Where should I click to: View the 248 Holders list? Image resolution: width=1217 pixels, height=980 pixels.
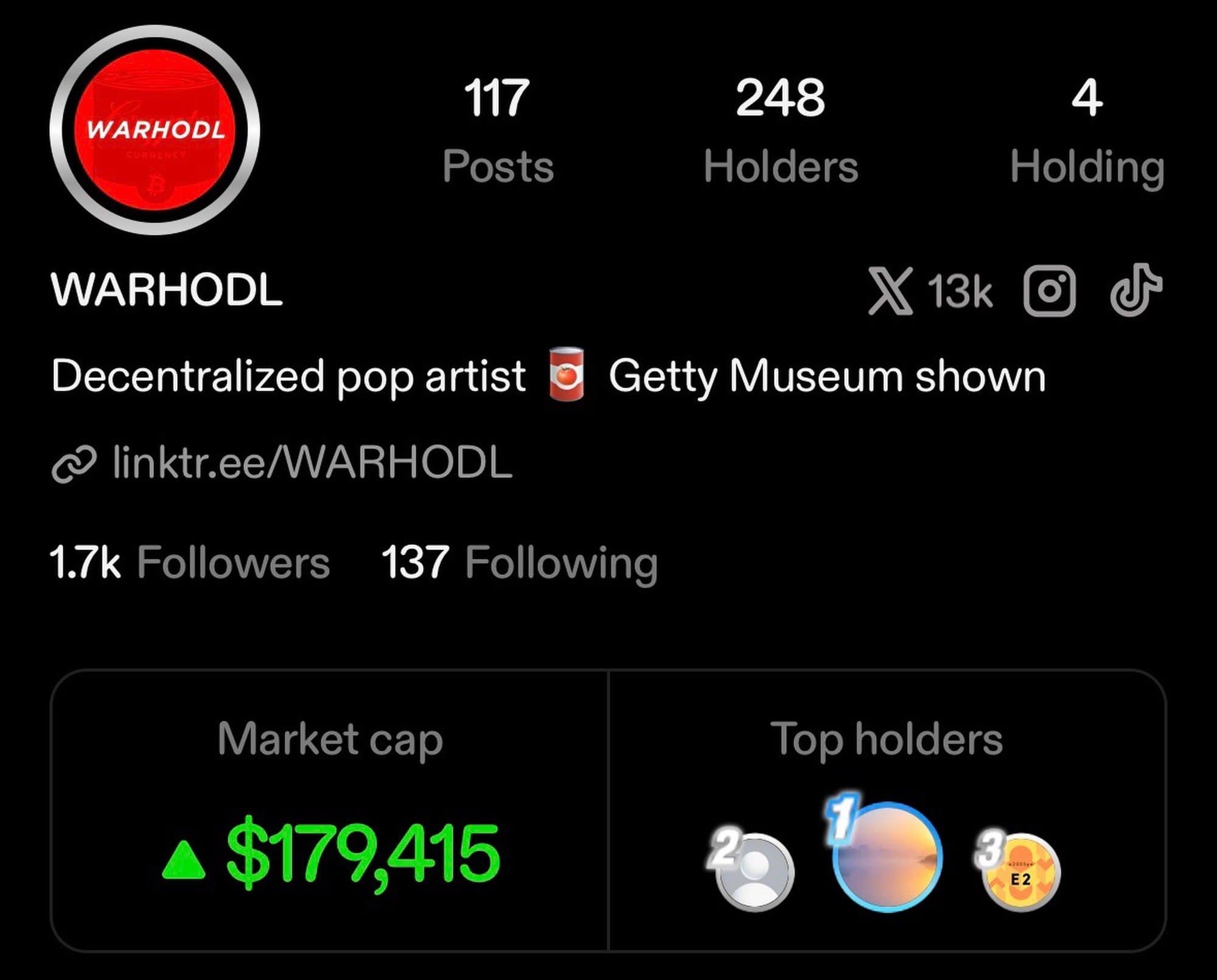780,131
